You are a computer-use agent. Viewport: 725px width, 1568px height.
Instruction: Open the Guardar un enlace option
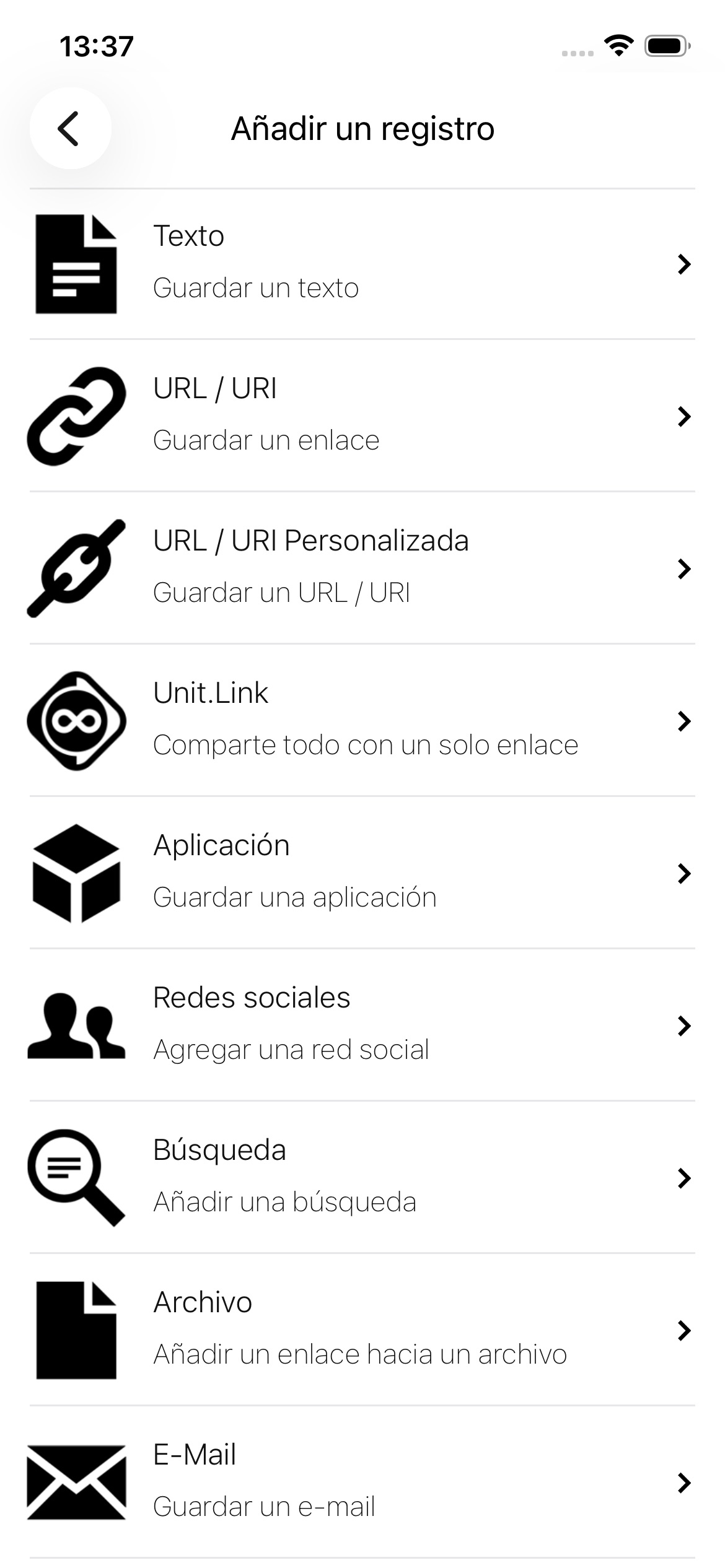coord(266,440)
